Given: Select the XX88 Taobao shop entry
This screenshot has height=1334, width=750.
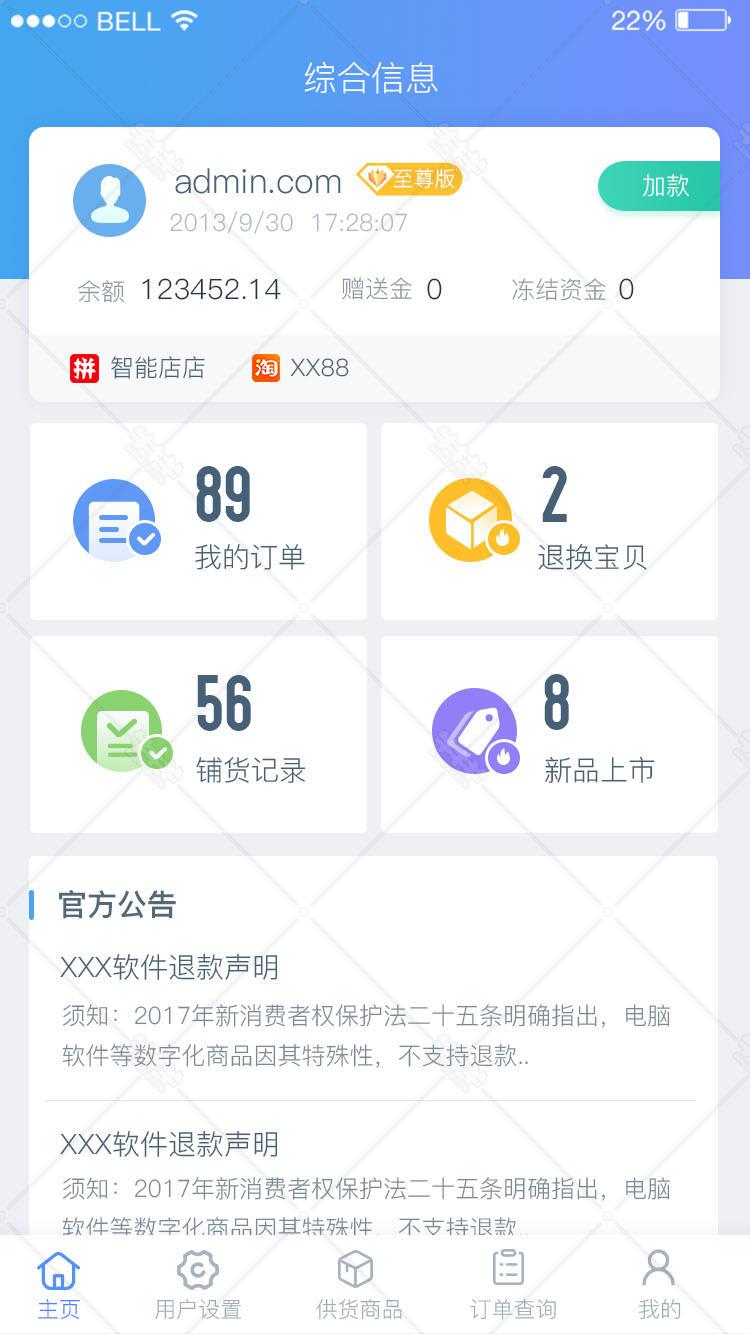Looking at the screenshot, I should click(301, 368).
